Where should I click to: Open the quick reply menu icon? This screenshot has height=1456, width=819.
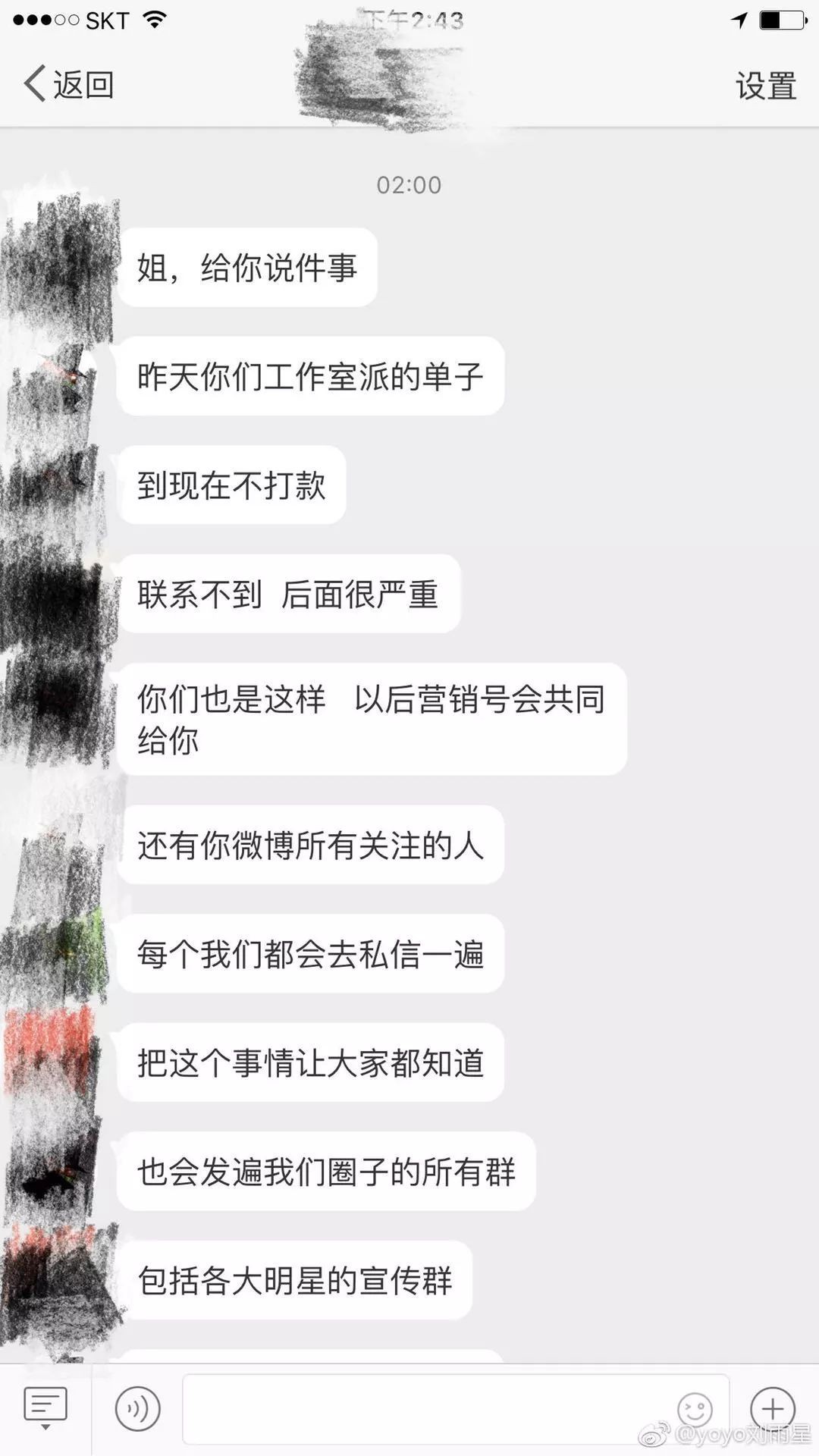point(45,1408)
